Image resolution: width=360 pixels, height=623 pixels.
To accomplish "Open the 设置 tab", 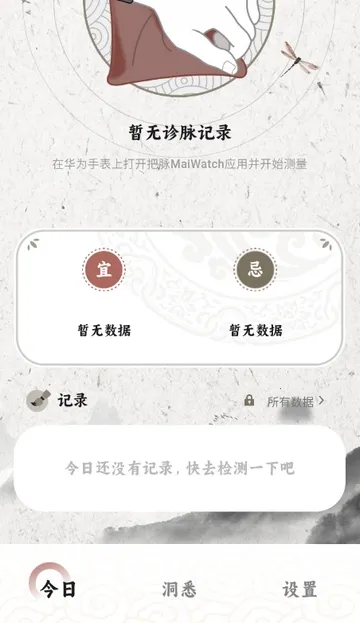I will click(x=300, y=589).
